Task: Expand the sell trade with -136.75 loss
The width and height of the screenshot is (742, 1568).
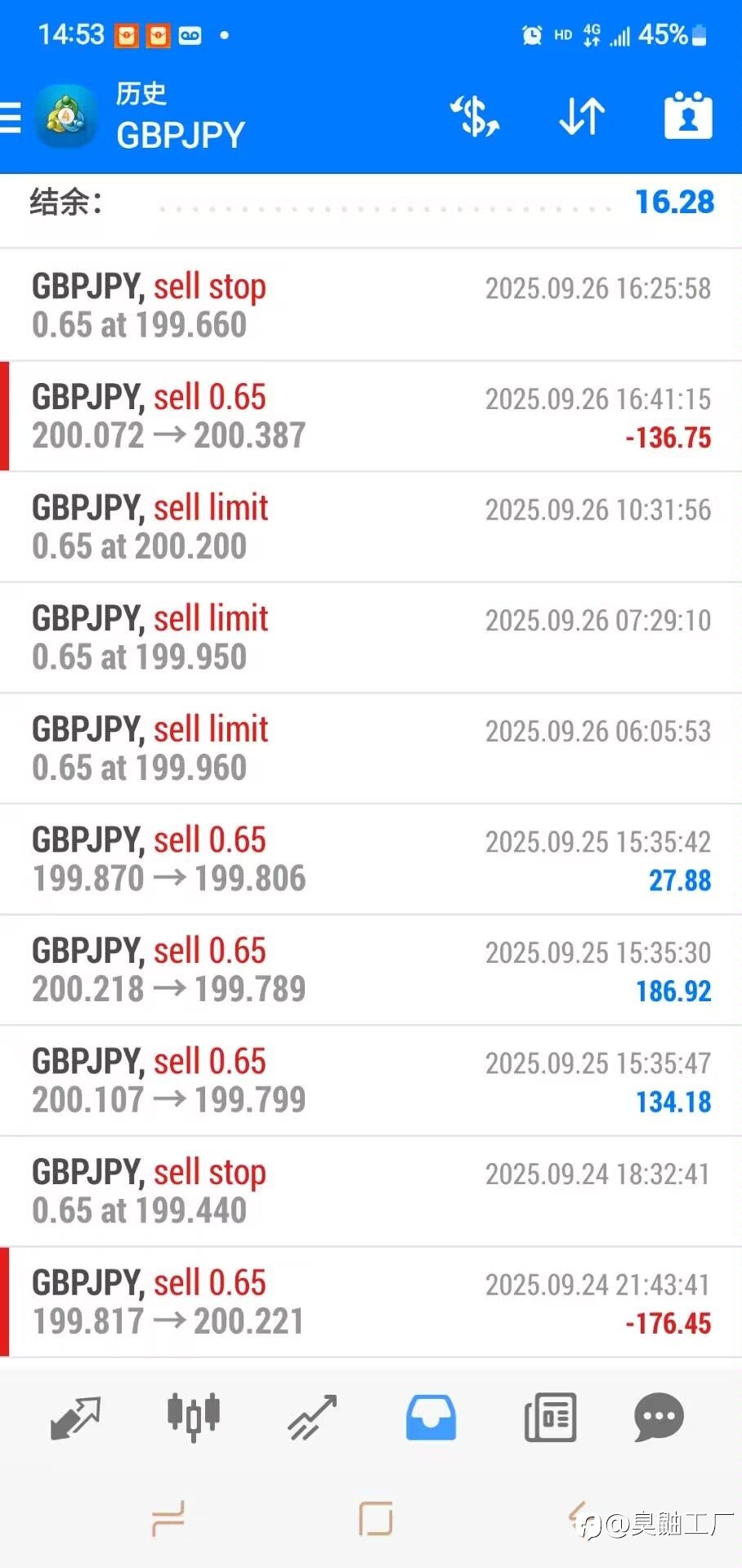Action: tap(371, 416)
